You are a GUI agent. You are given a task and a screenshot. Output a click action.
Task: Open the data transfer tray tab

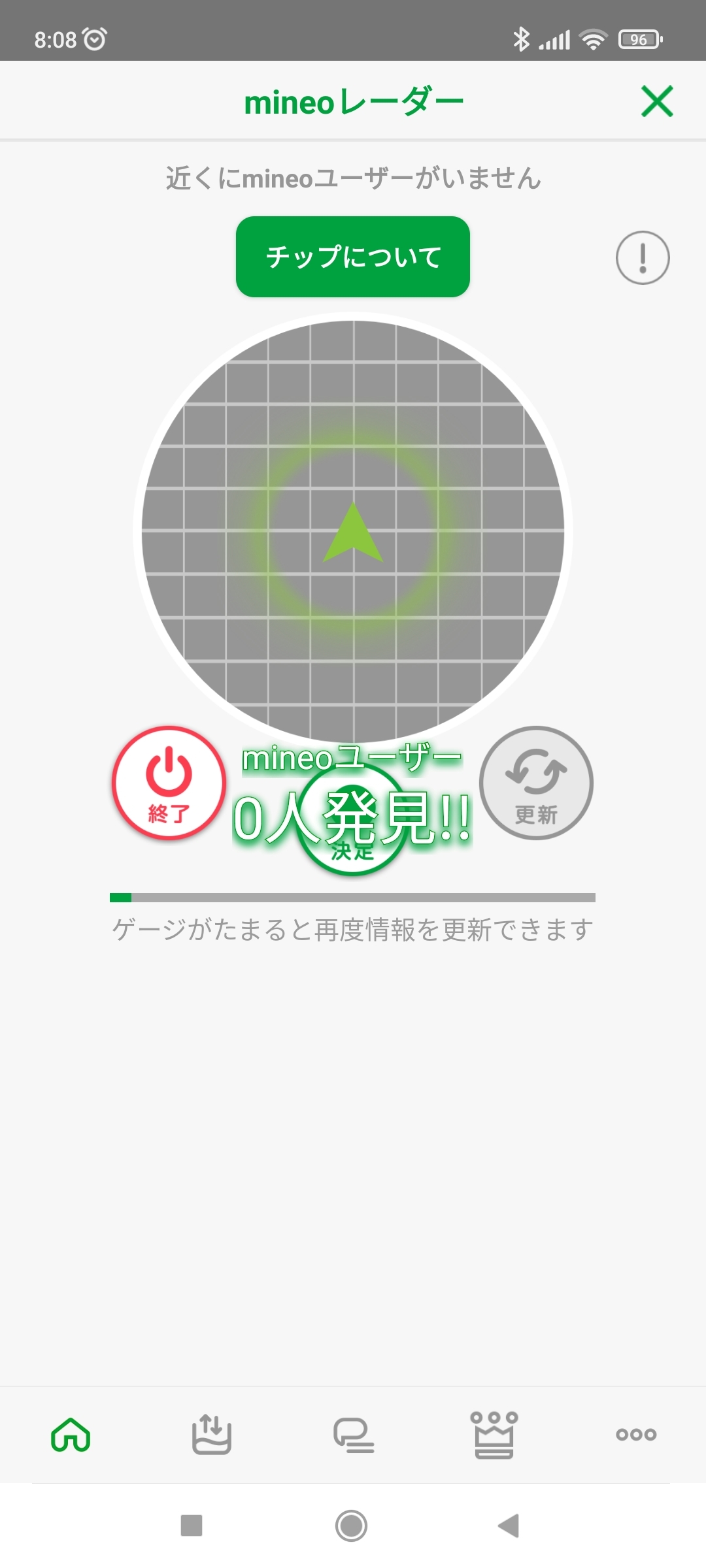pyautogui.click(x=211, y=1435)
